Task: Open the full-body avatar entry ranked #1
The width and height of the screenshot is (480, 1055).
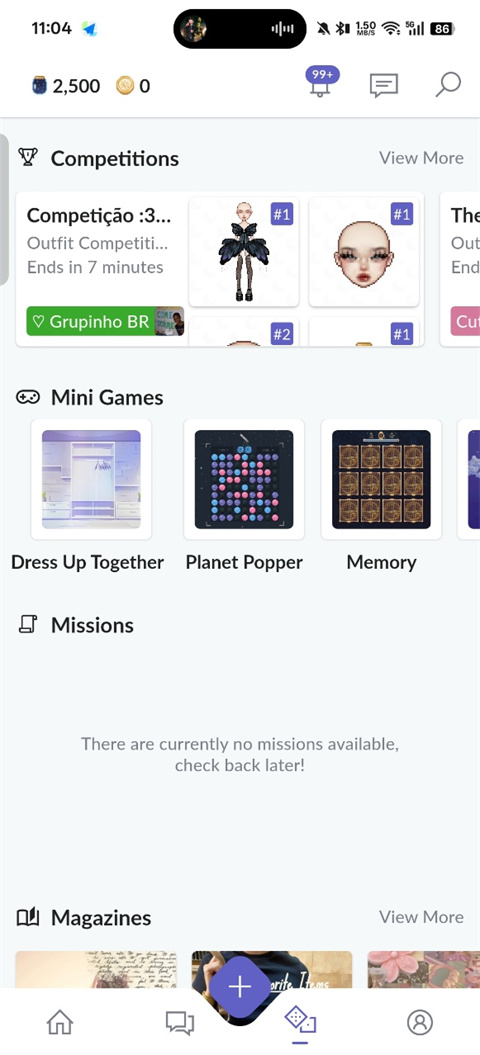Action: pyautogui.click(x=244, y=252)
